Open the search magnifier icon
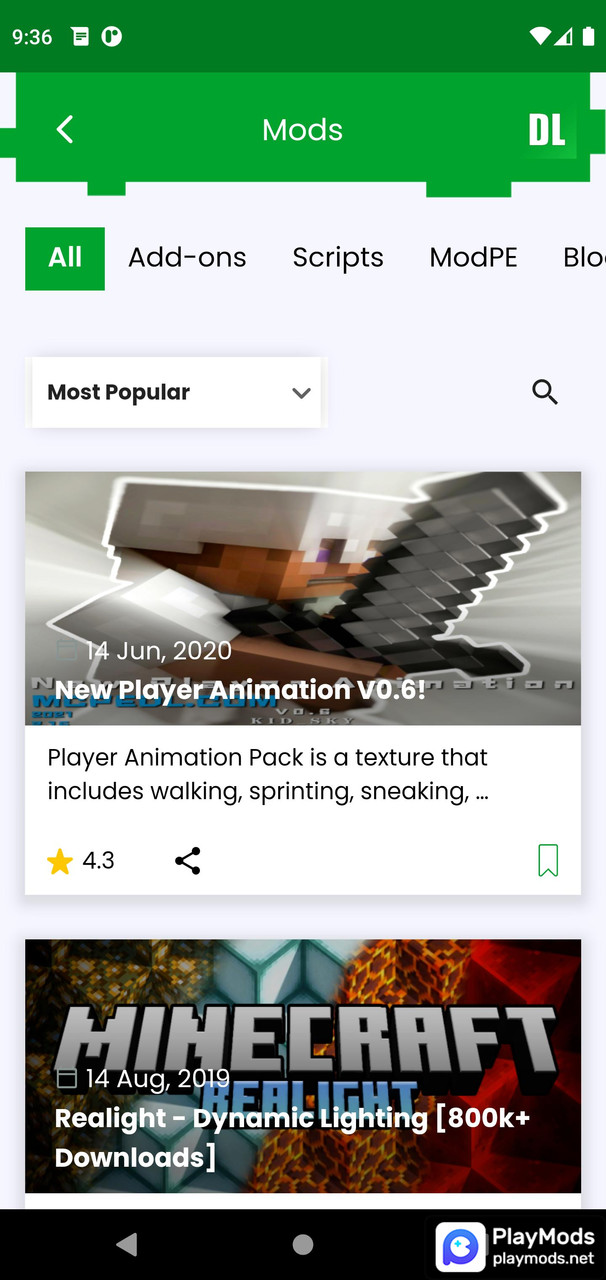Viewport: 606px width, 1280px height. (x=545, y=392)
